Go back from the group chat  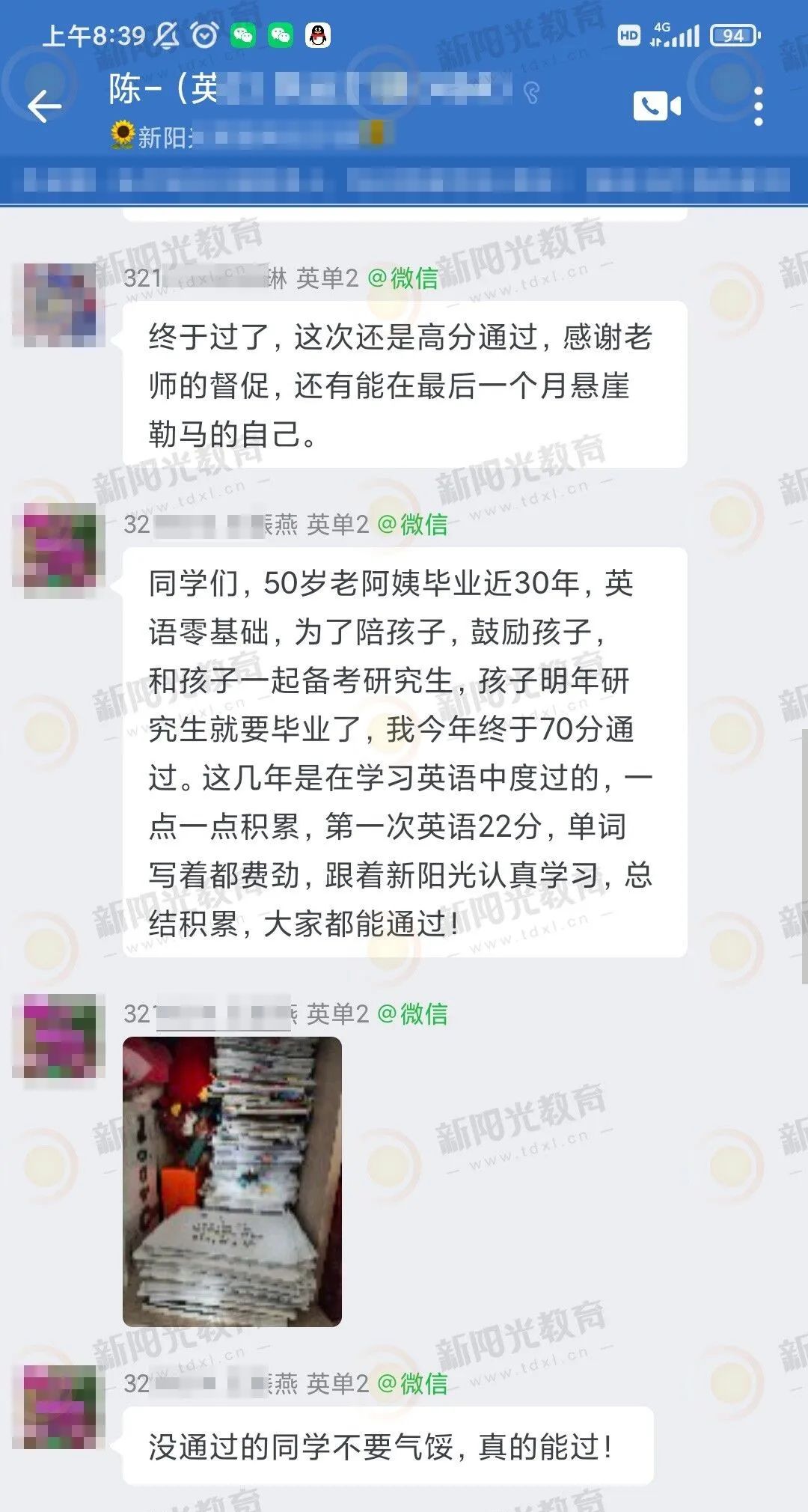[43, 106]
